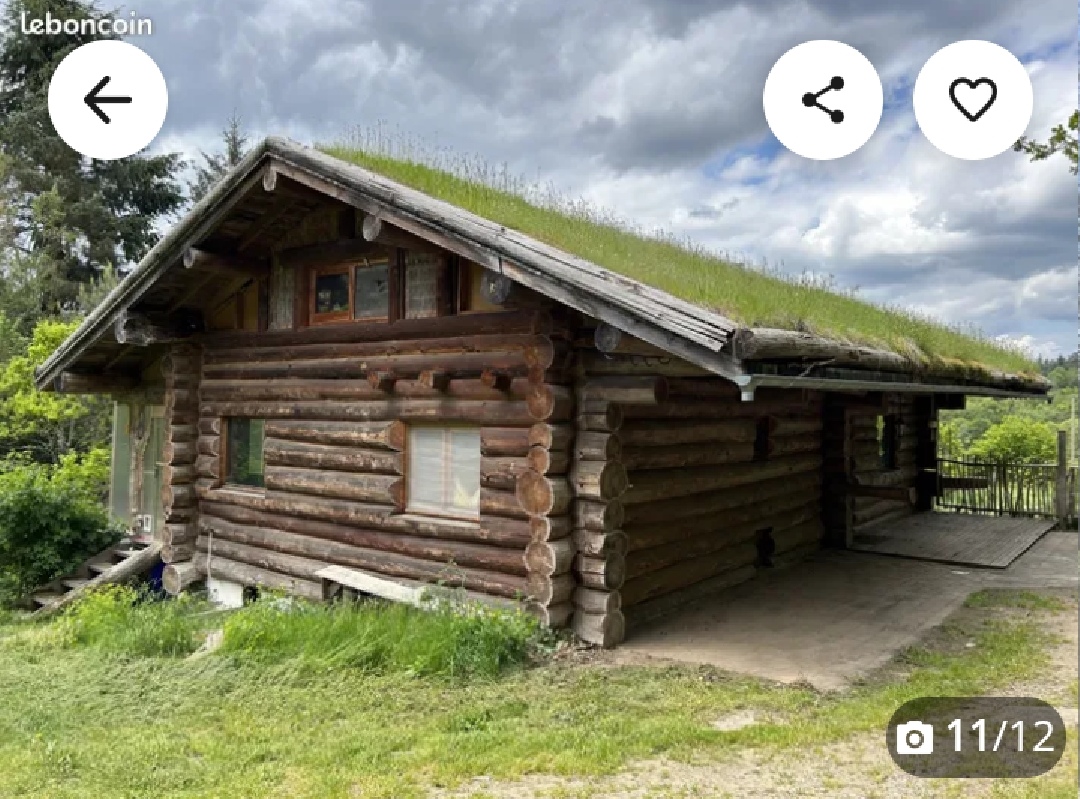The height and width of the screenshot is (799, 1080).
Task: Go back with the arrow button
Action: (x=107, y=99)
